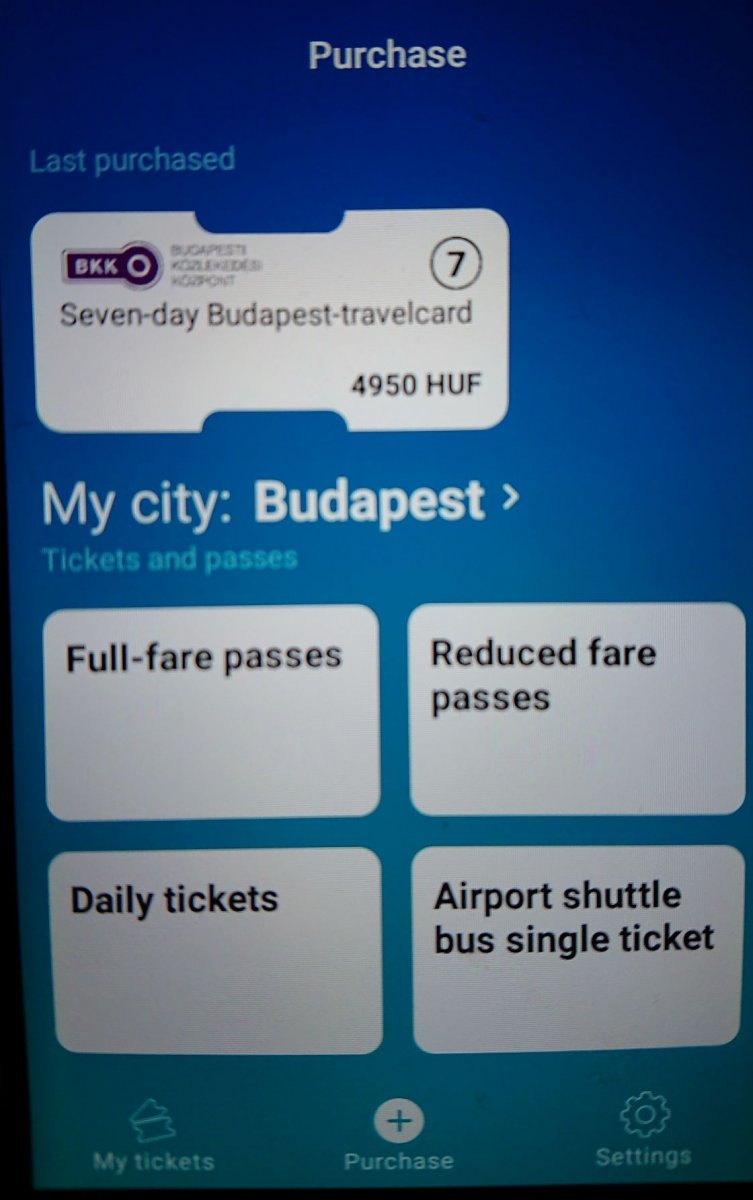The width and height of the screenshot is (753, 1200).
Task: Open the last purchased Seven-day Budapest-travelcard
Action: pyautogui.click(x=271, y=320)
